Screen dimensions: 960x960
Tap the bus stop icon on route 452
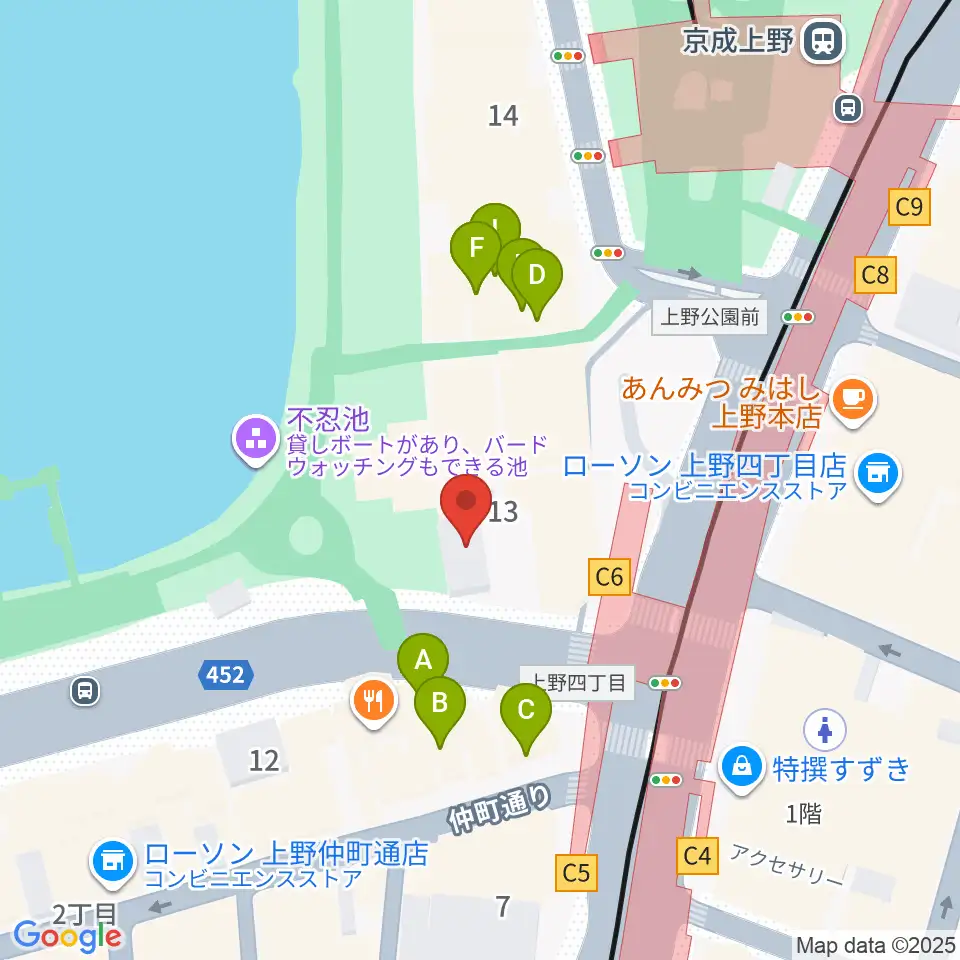pyautogui.click(x=85, y=692)
